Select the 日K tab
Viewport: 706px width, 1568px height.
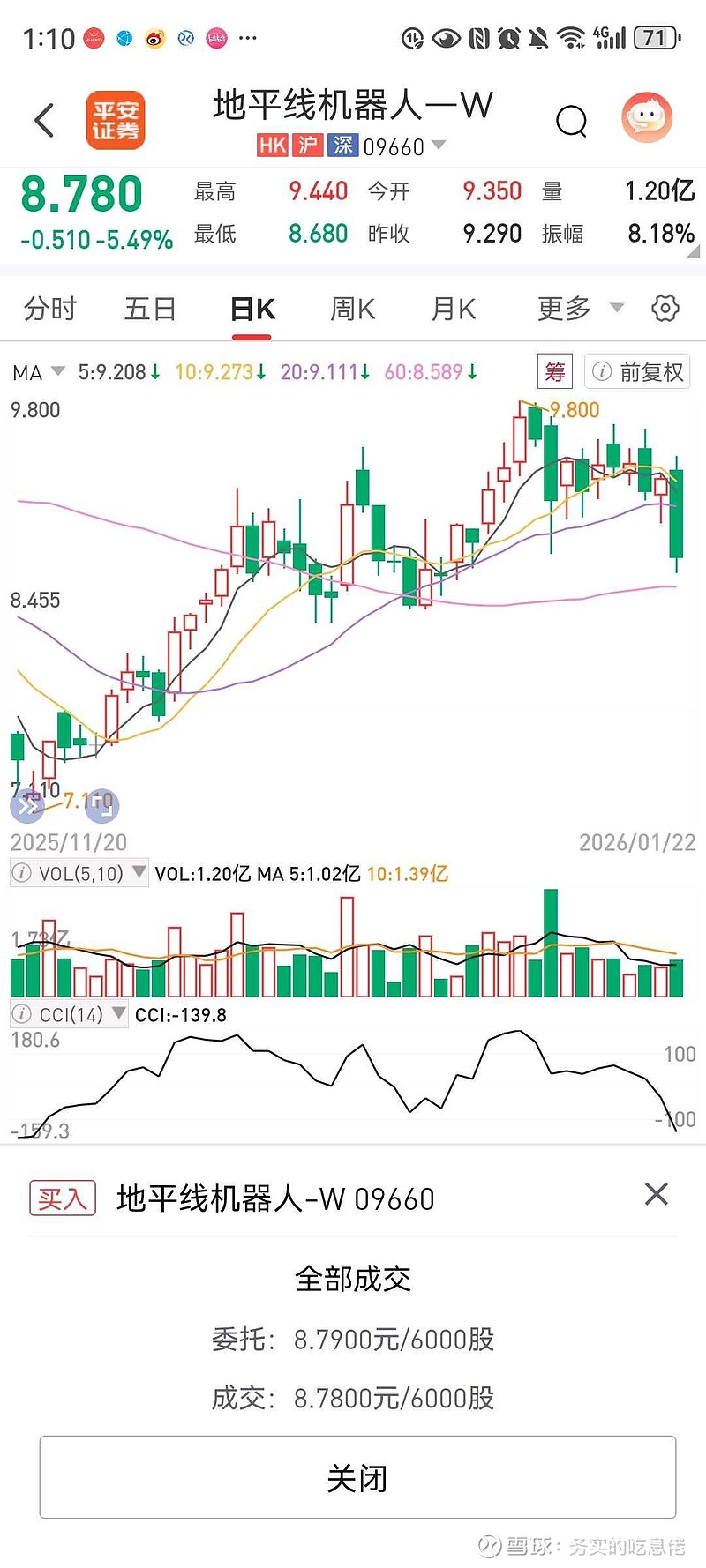[252, 309]
